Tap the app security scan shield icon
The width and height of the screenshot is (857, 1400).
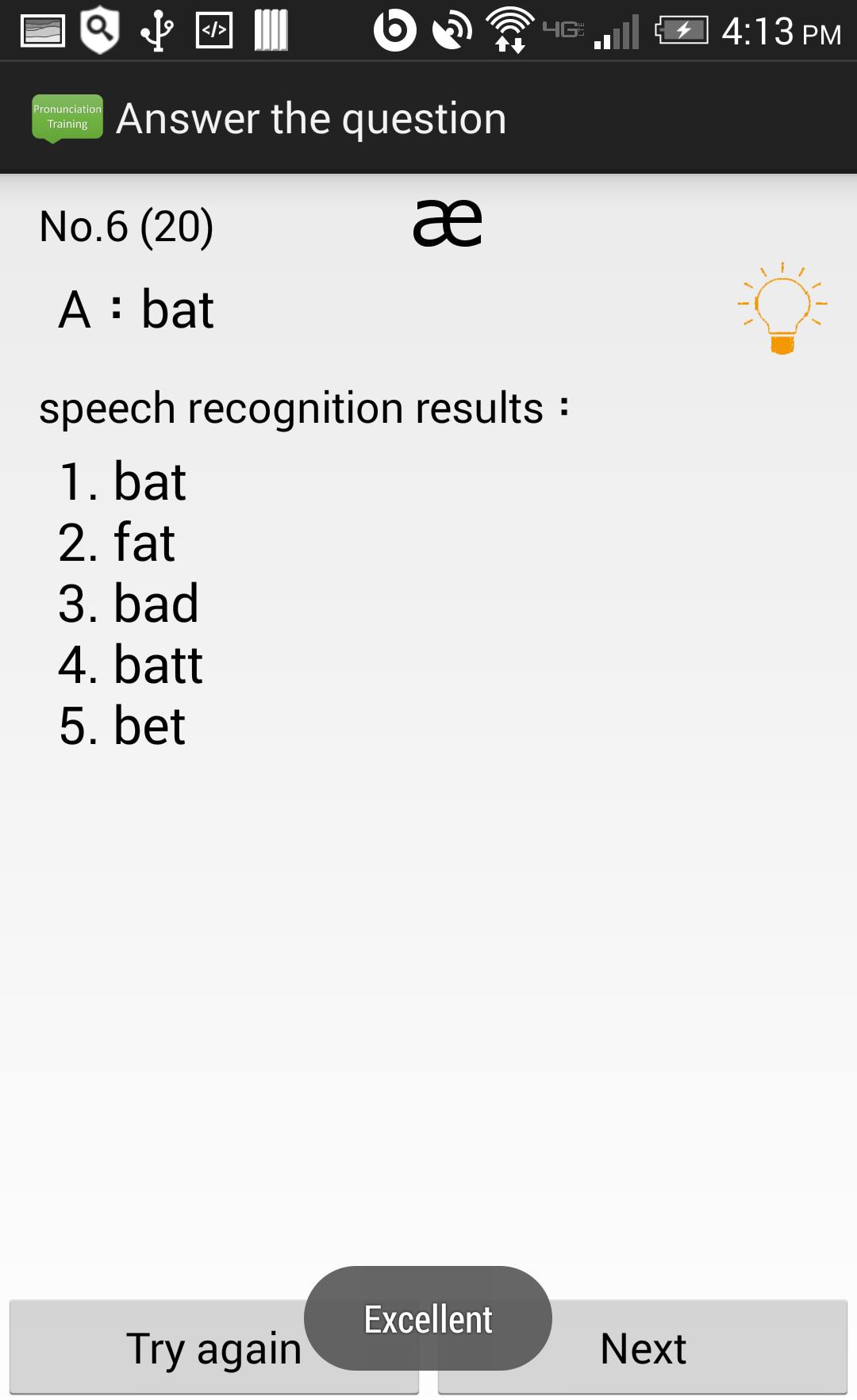[x=98, y=30]
